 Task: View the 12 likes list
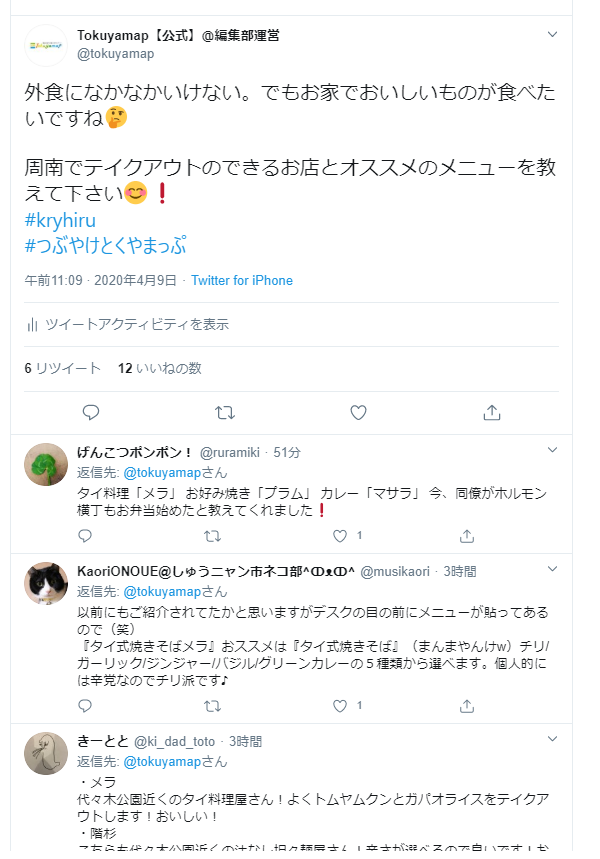(160, 368)
